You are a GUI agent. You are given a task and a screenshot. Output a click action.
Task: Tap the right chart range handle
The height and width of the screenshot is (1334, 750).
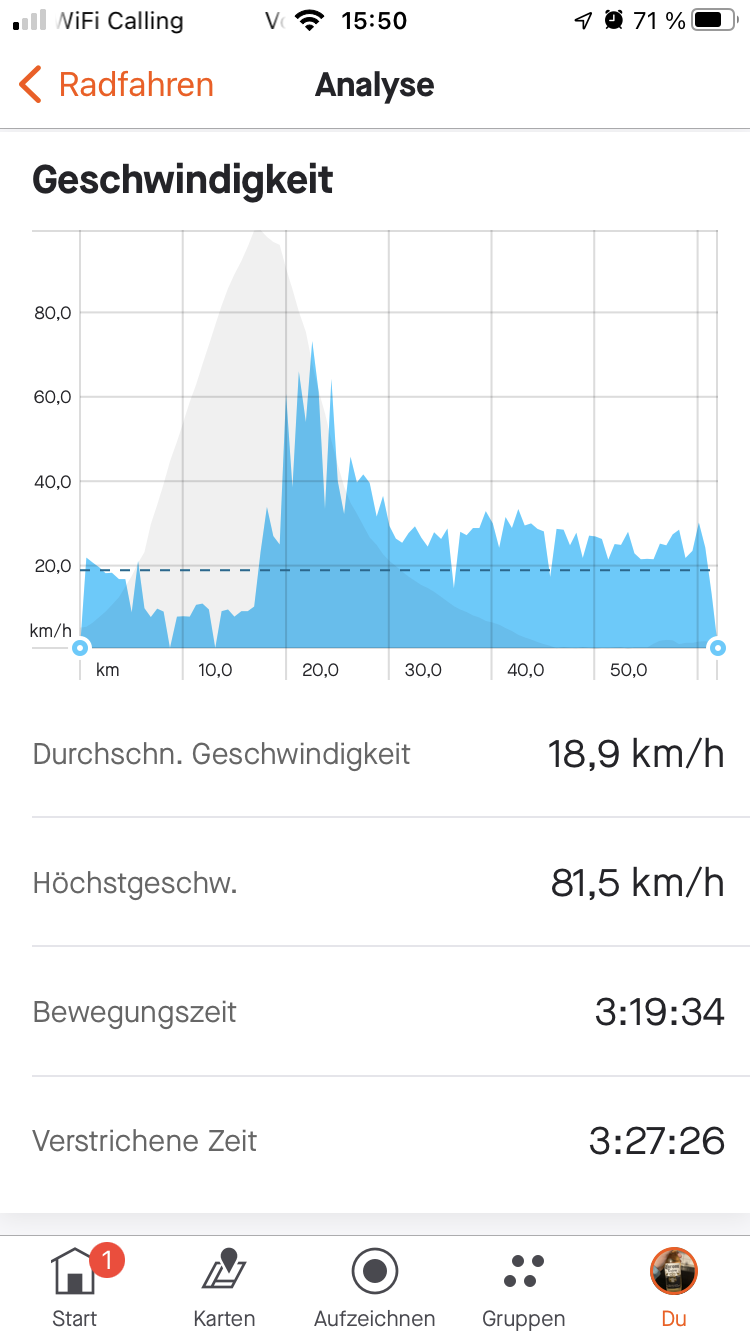pyautogui.click(x=717, y=648)
